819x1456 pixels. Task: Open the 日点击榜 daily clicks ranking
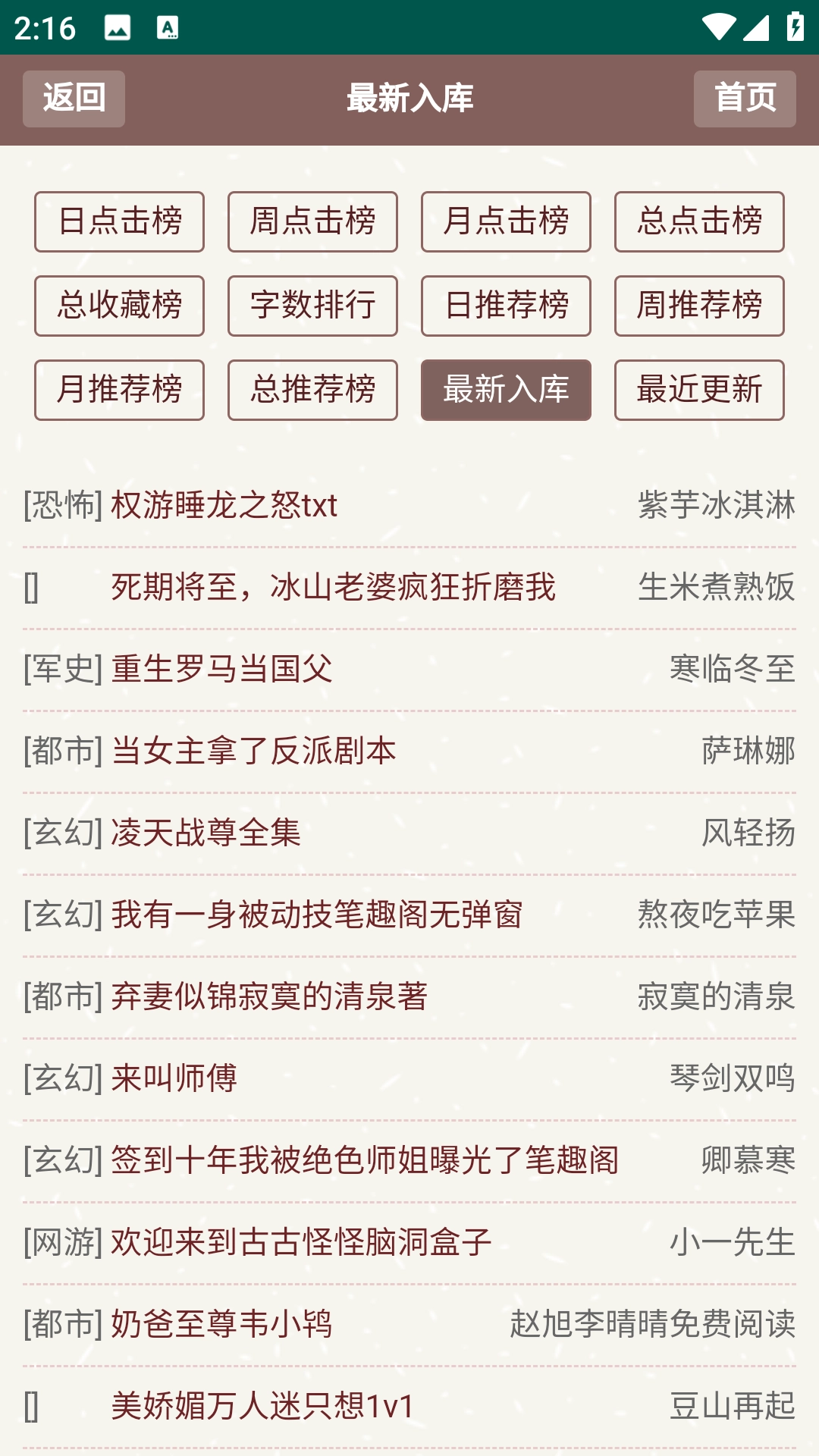(119, 221)
